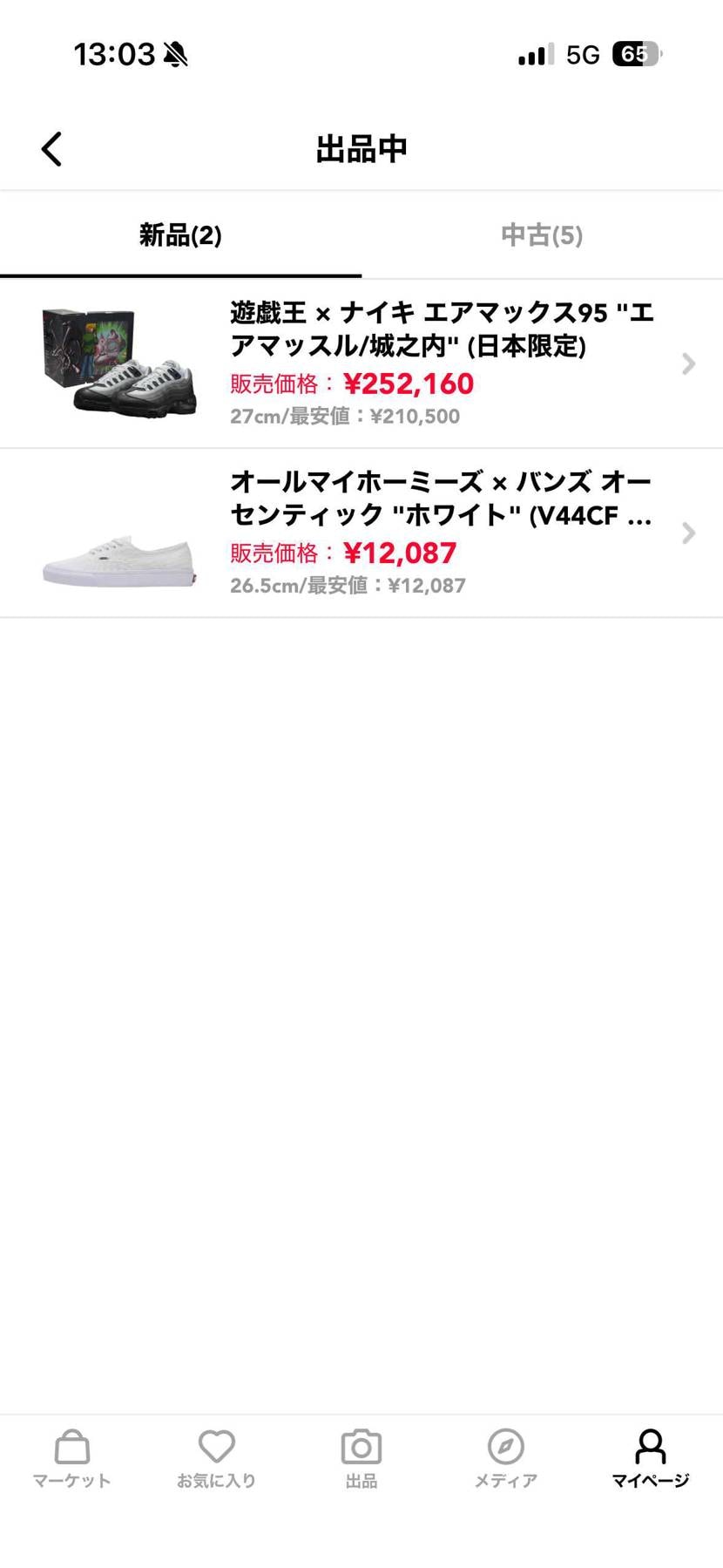Tap the back chevron at top left
Viewport: 723px width, 1568px height.
[x=51, y=148]
